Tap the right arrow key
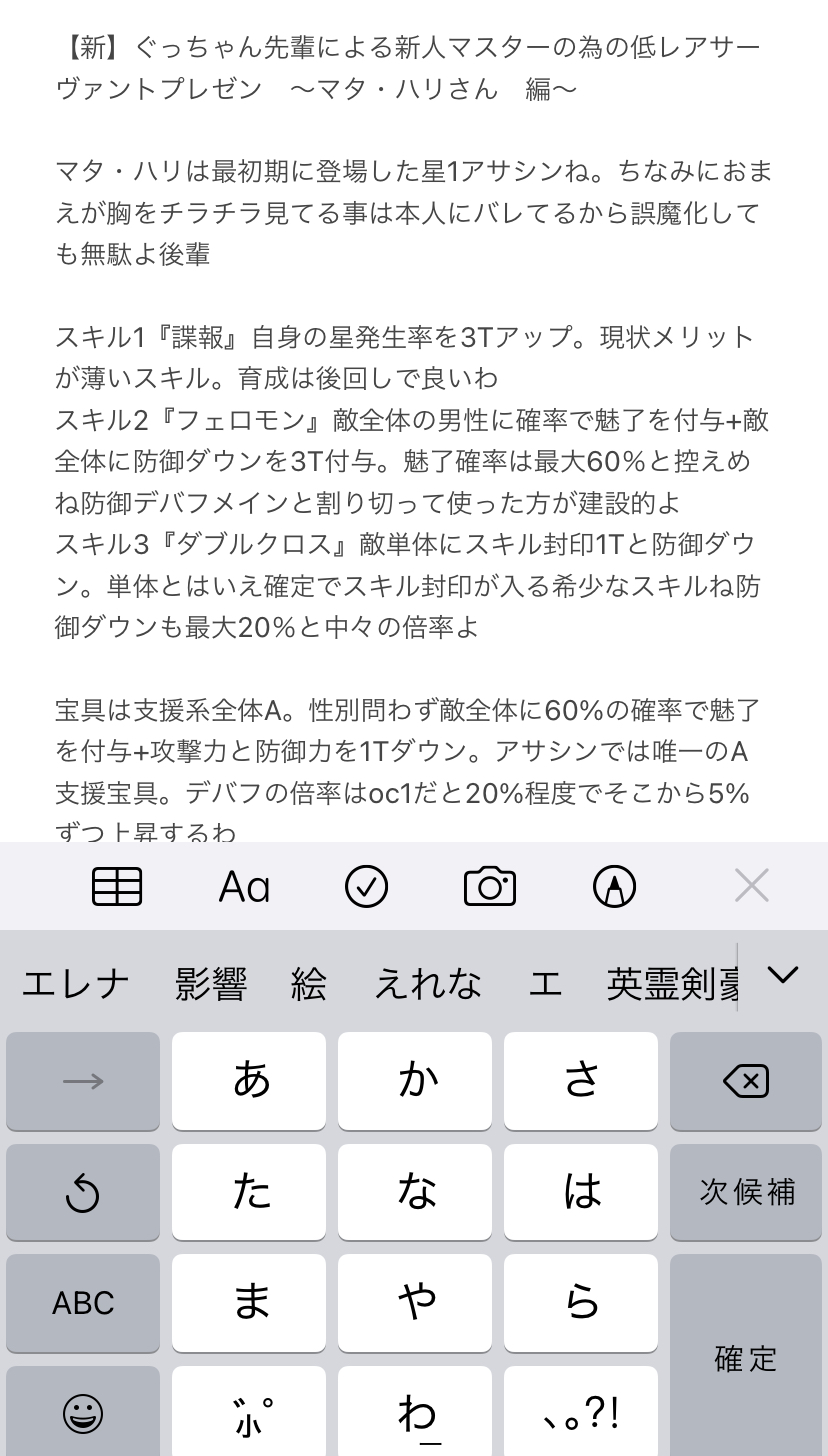Viewport: 828px width, 1456px height. pos(83,1081)
